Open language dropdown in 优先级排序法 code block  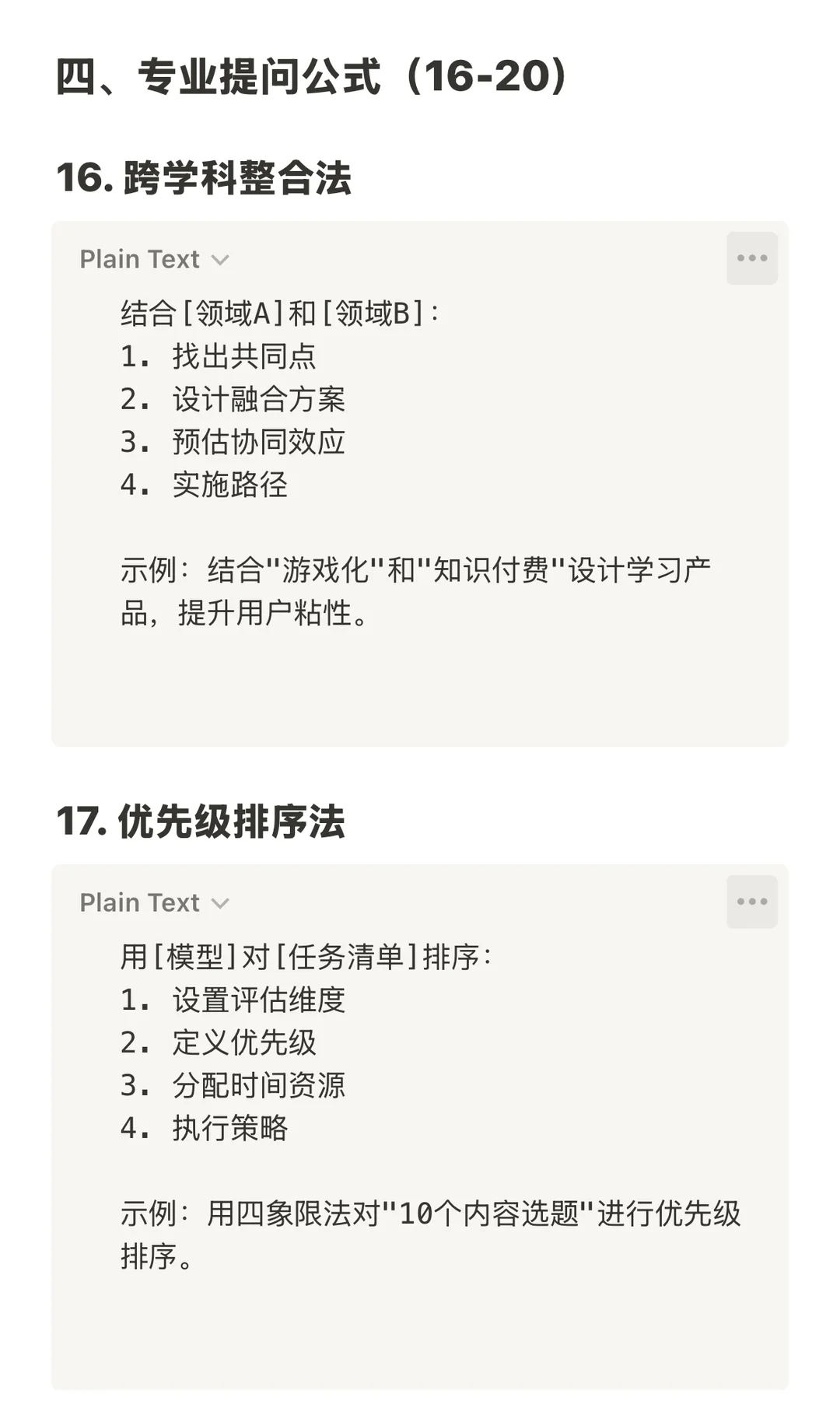[x=154, y=902]
